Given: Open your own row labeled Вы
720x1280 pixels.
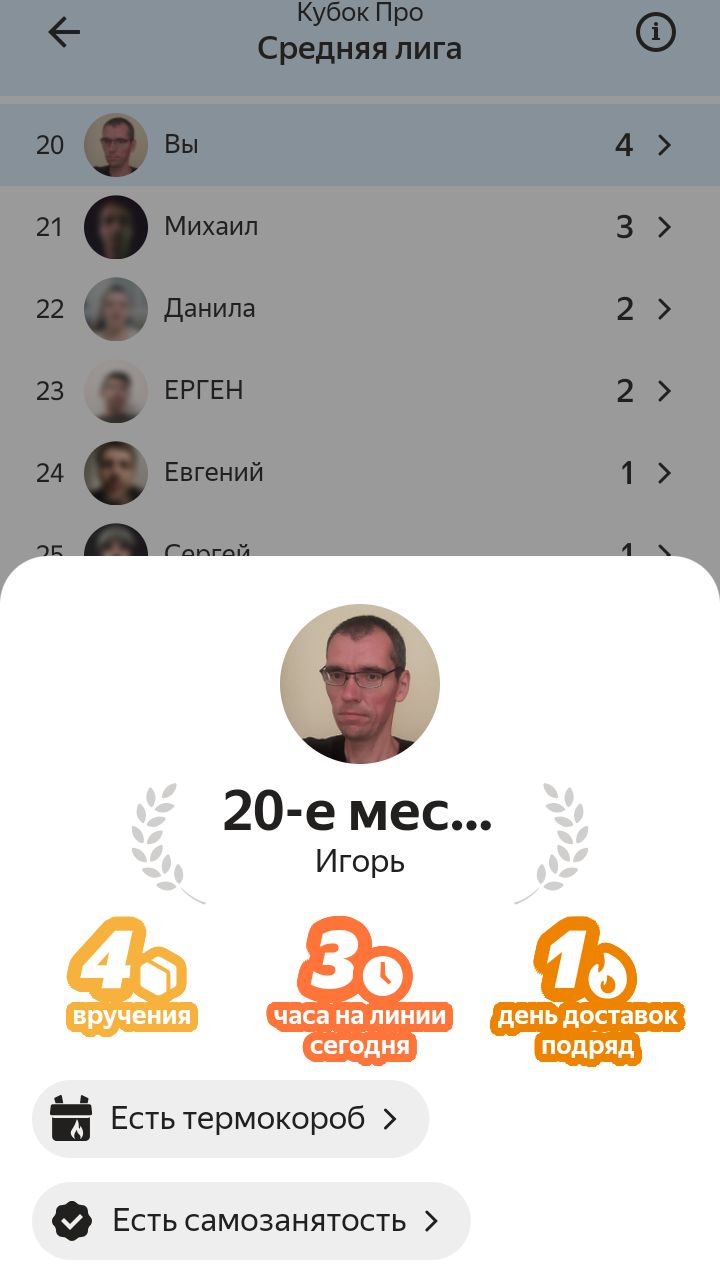Looking at the screenshot, I should pyautogui.click(x=360, y=145).
